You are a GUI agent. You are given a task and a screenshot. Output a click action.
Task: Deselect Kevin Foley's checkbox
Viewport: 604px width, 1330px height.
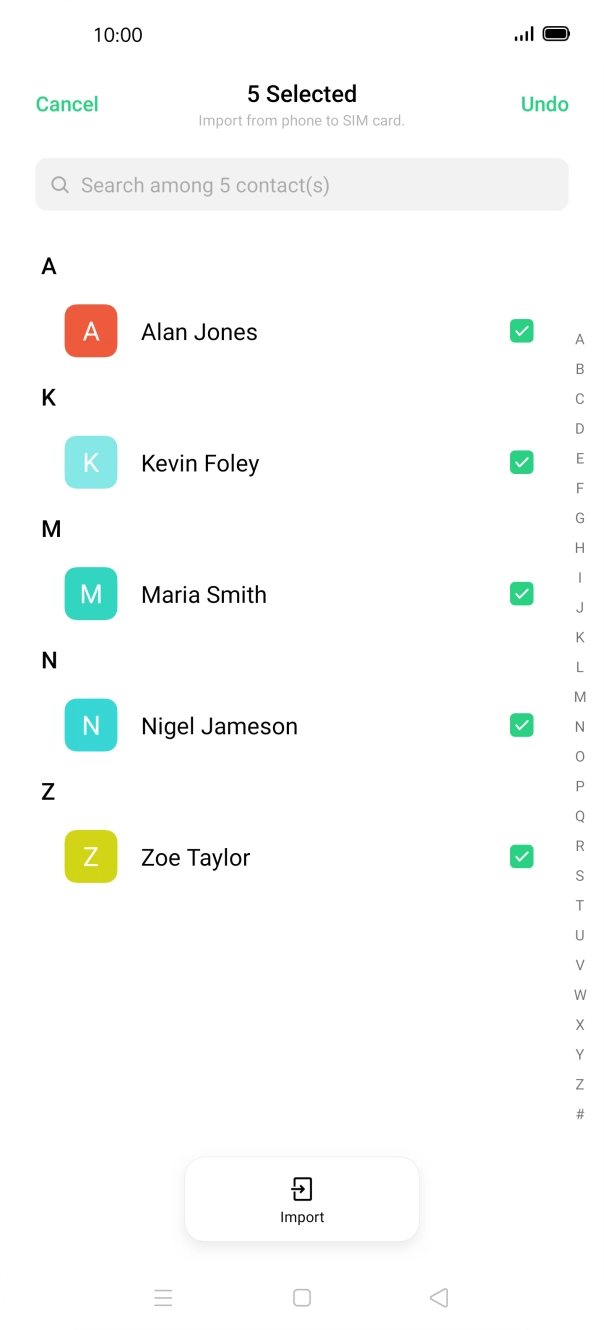521,462
